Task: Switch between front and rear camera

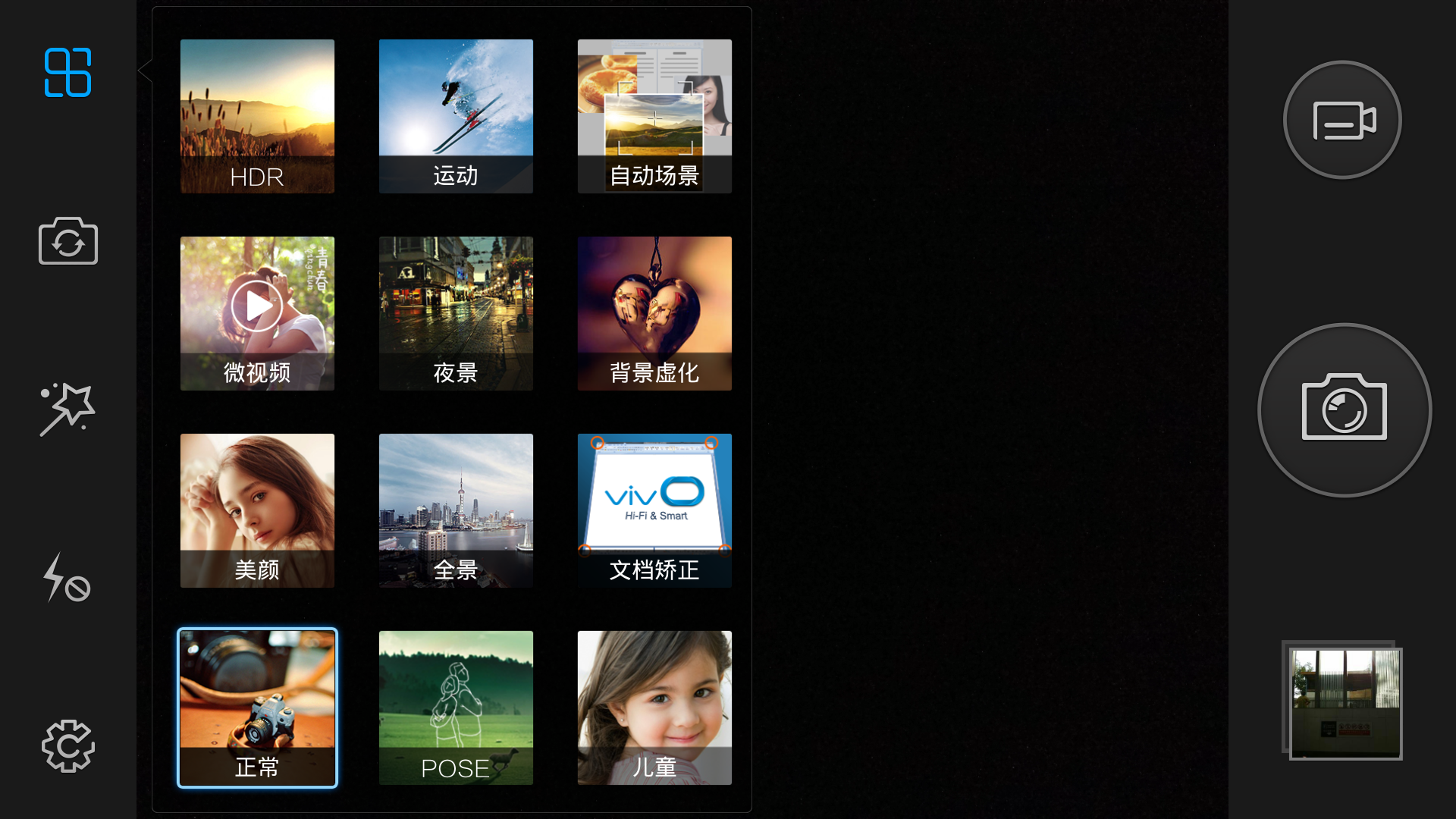Action: coord(67,241)
